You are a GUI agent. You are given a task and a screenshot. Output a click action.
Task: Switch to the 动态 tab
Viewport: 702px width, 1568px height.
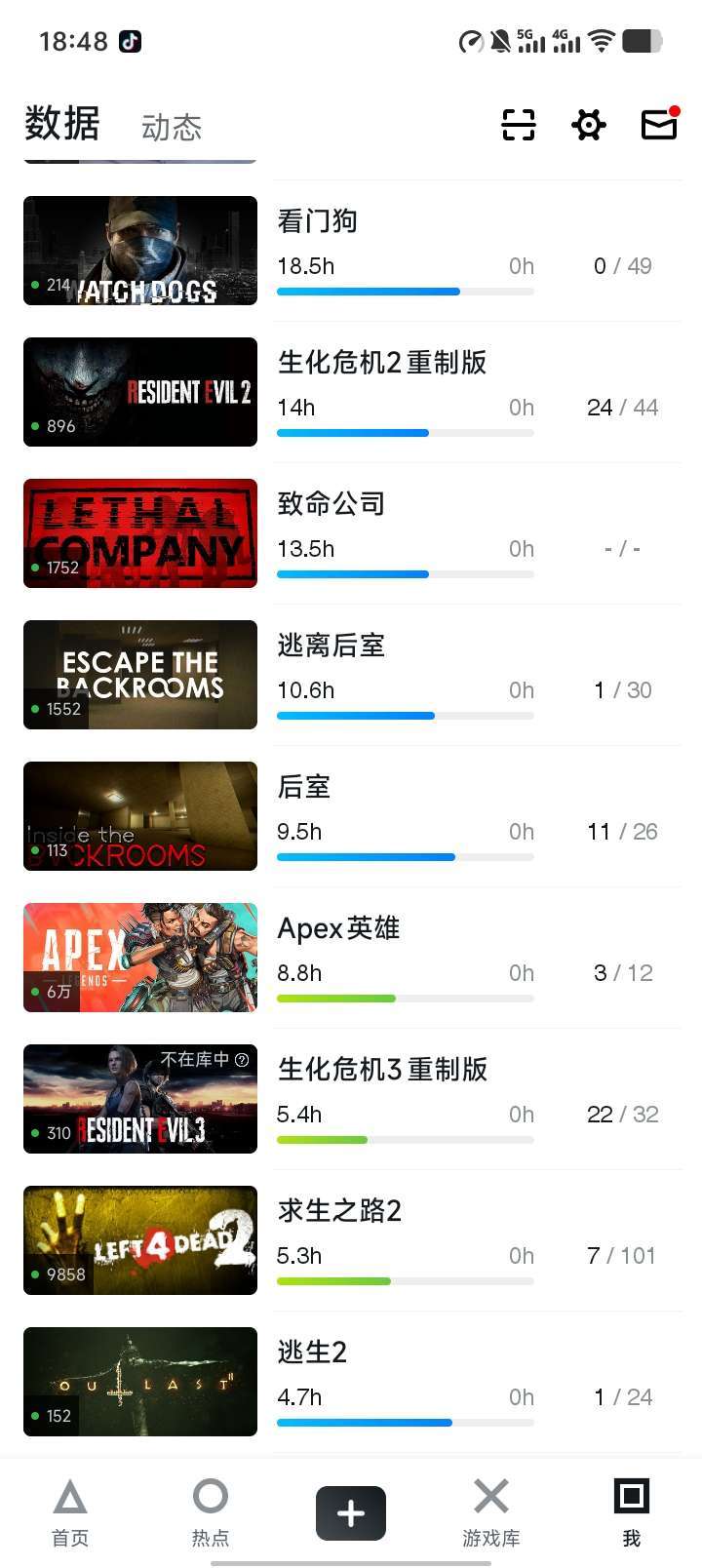click(x=172, y=127)
